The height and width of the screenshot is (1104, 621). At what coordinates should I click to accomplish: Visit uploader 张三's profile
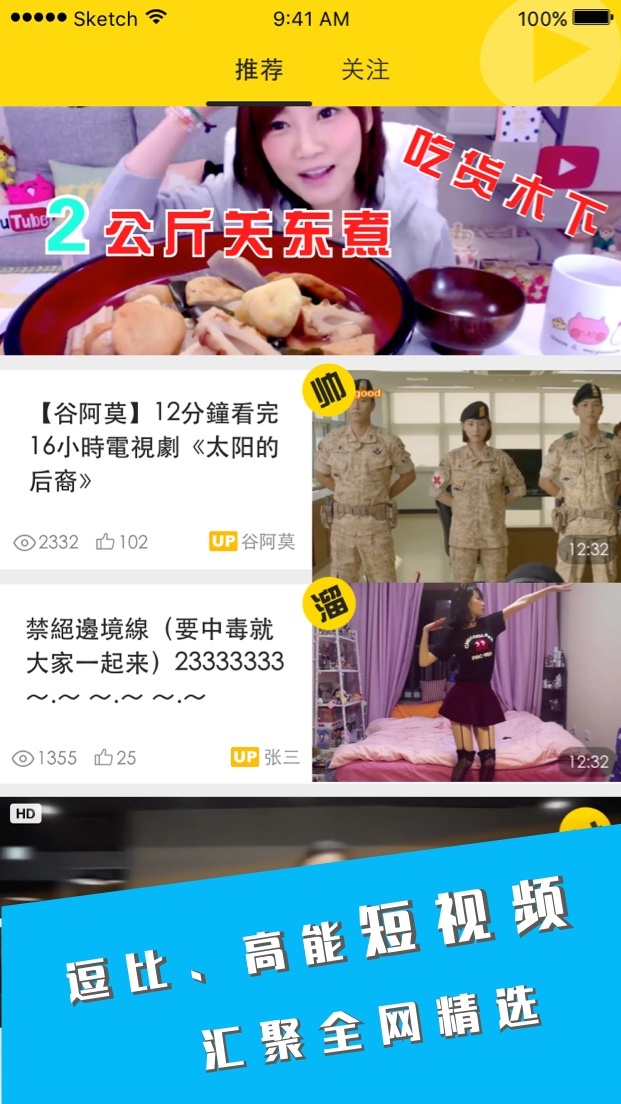pos(265,757)
